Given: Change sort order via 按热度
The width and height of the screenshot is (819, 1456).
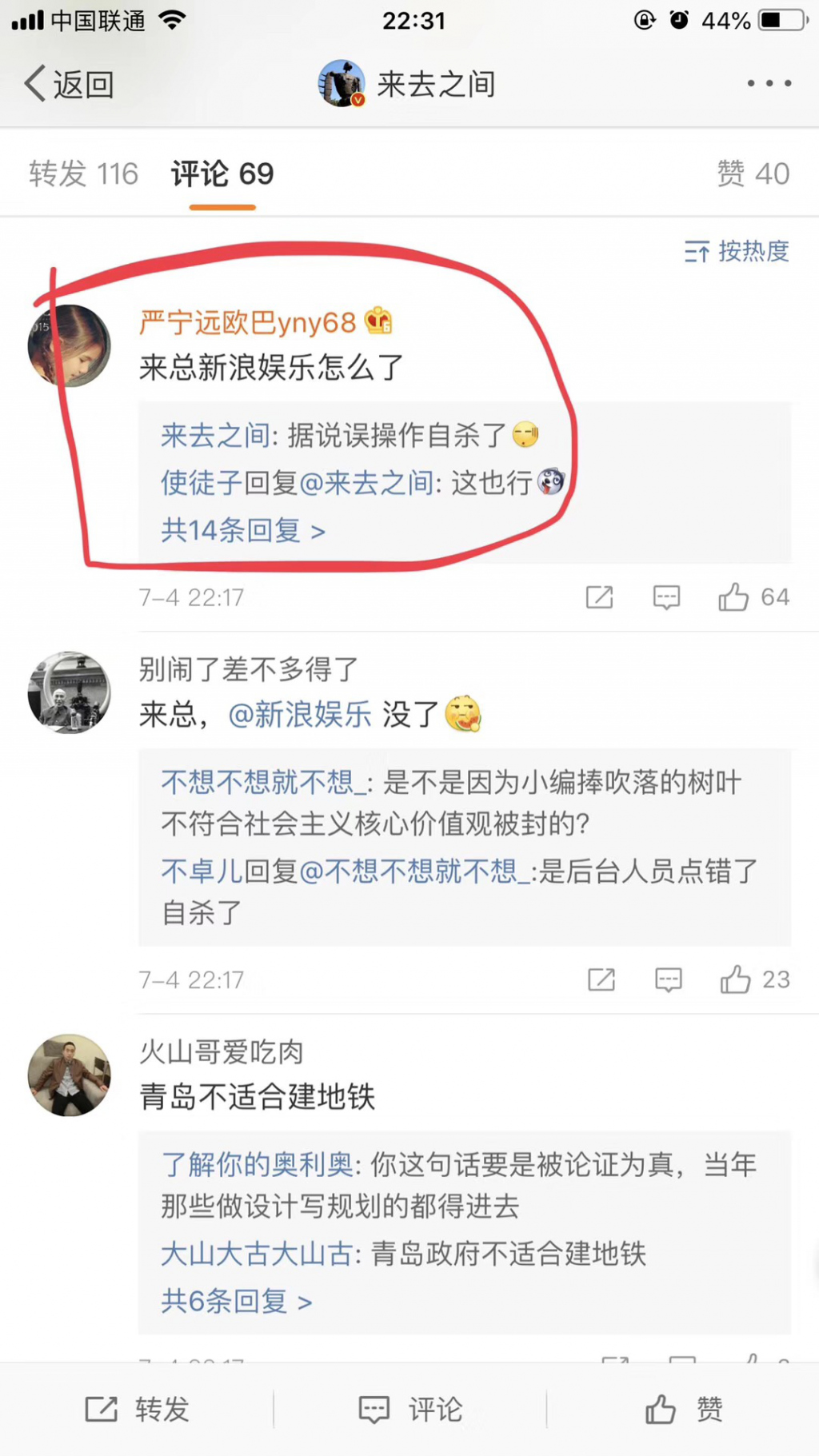Looking at the screenshot, I should tap(737, 251).
